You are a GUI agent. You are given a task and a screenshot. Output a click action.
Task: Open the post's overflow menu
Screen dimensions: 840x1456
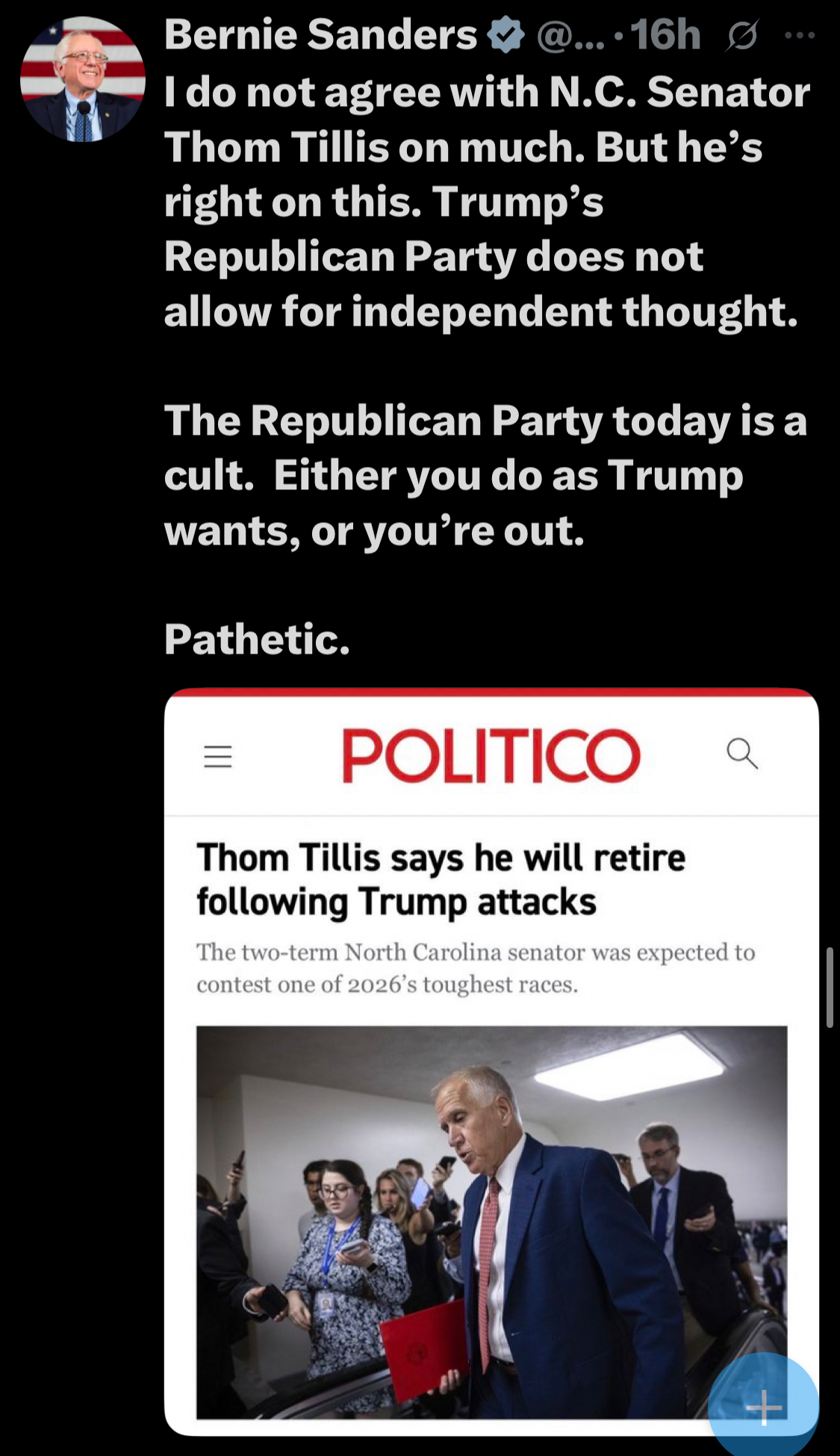click(800, 35)
